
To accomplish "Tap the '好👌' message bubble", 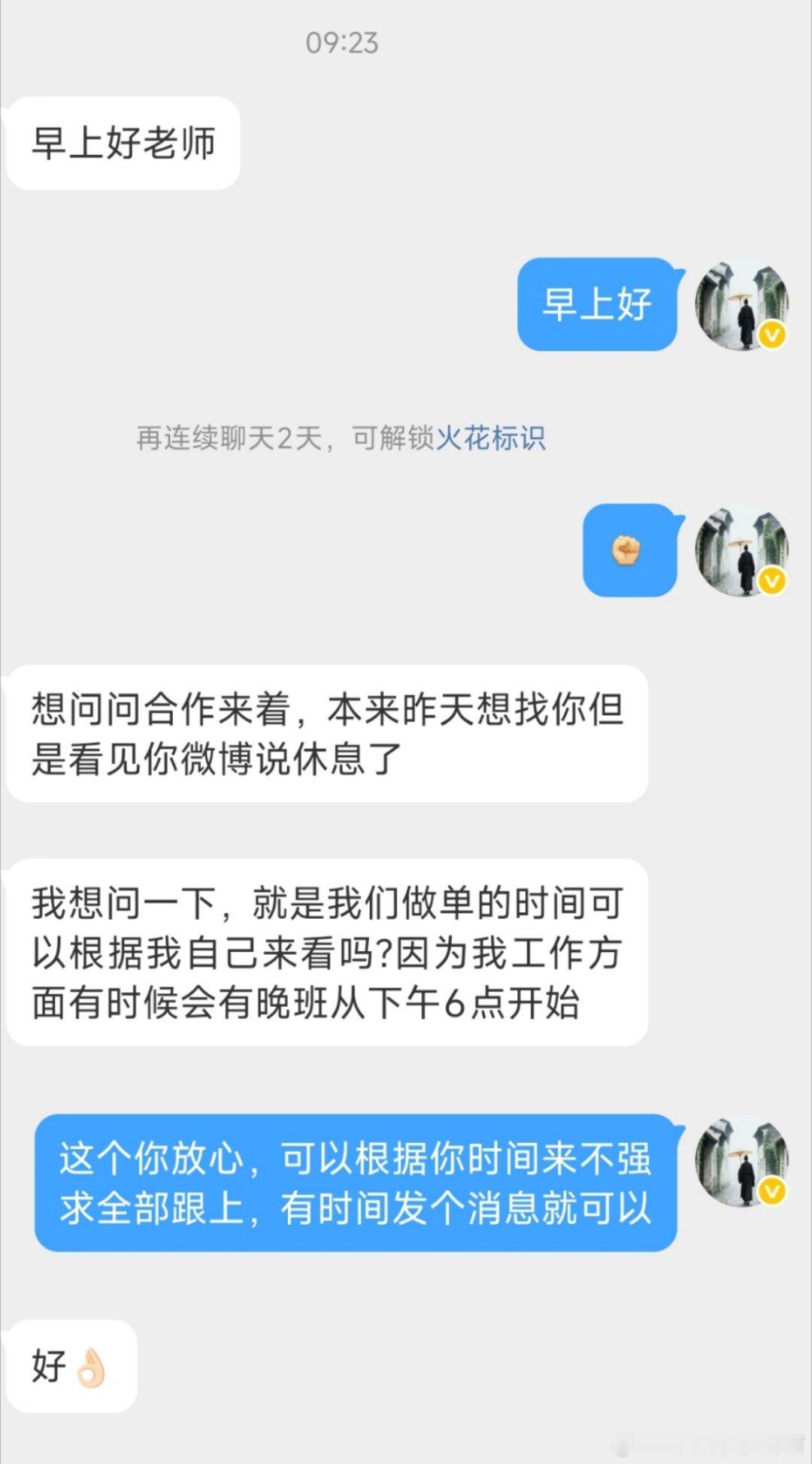I will (71, 1369).
